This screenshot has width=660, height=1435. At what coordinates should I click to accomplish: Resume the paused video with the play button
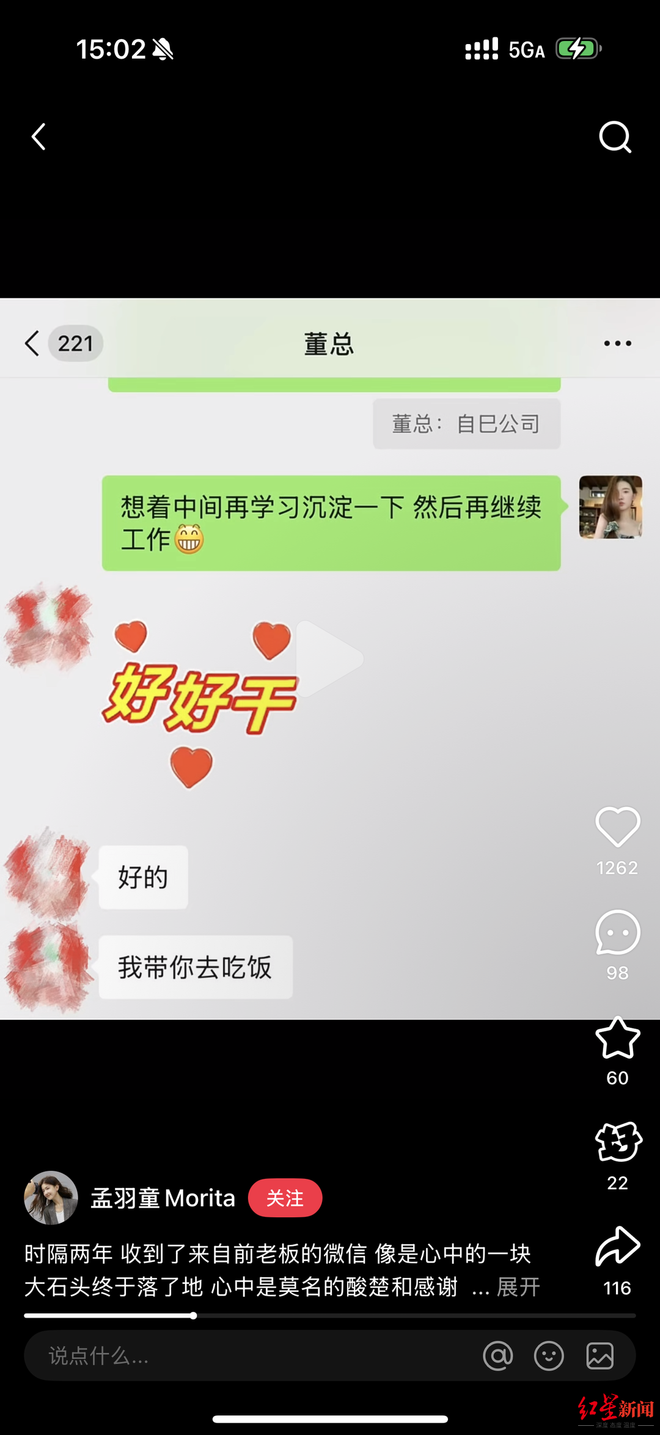click(x=329, y=659)
